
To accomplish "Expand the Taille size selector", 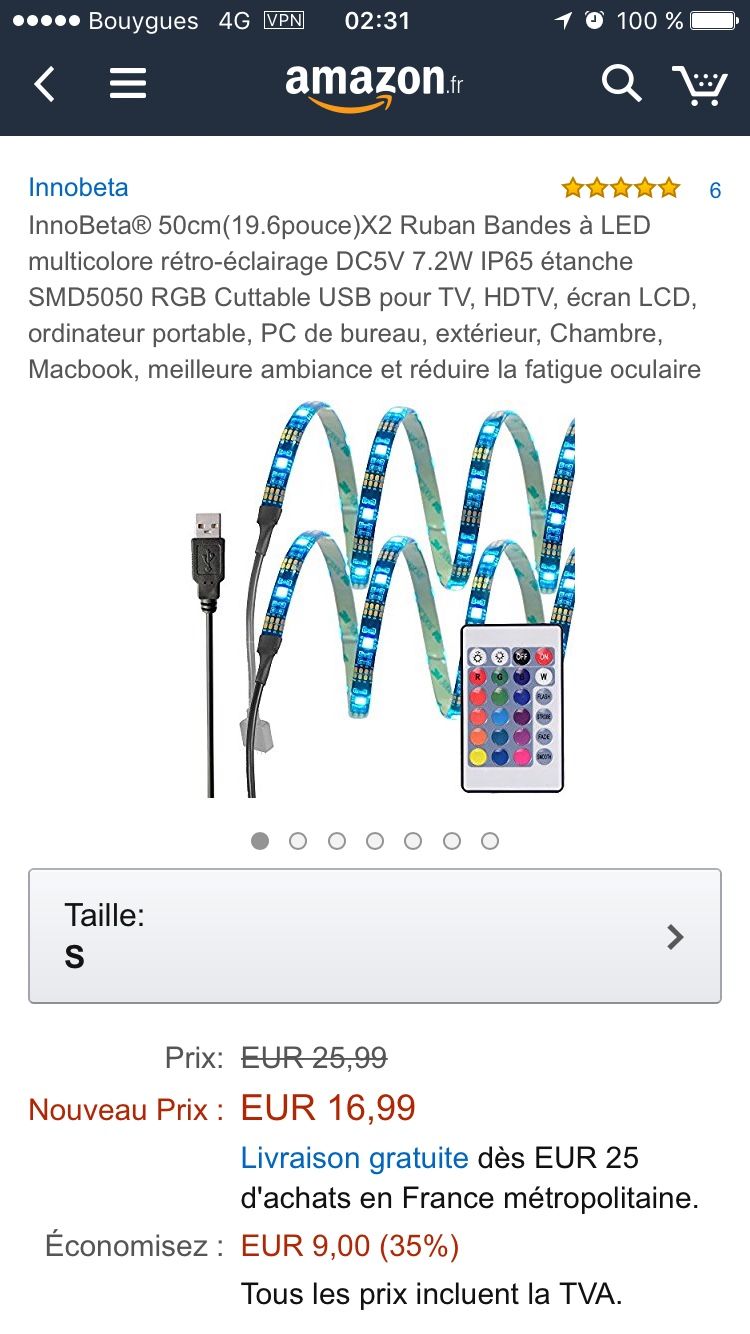I will coord(375,935).
